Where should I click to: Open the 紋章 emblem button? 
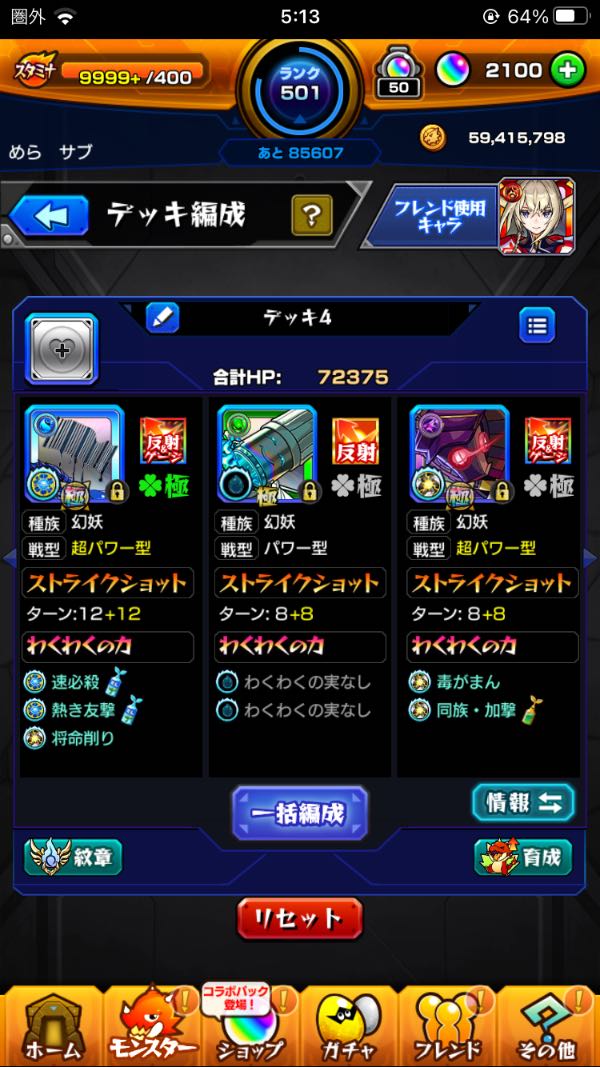point(73,857)
